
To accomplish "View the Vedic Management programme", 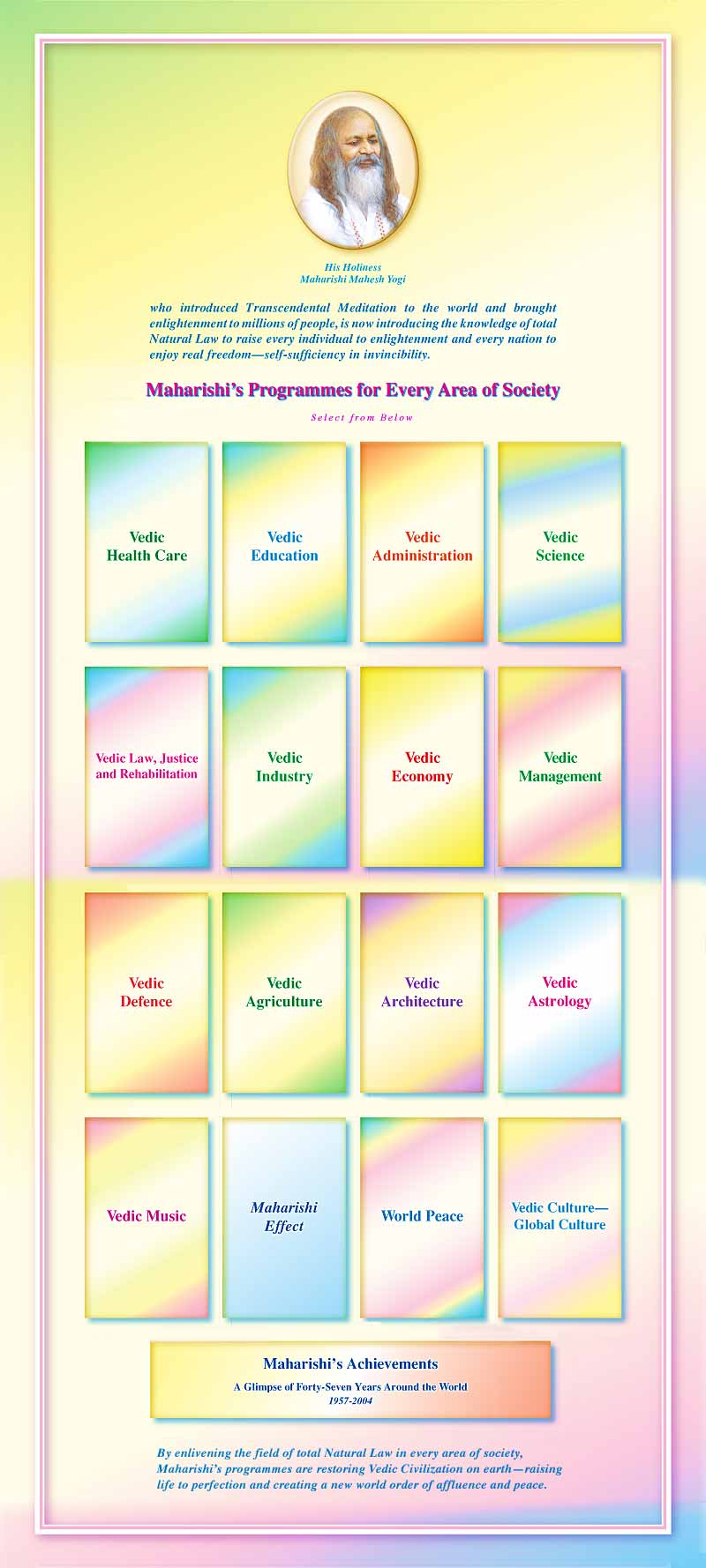I will (560, 765).
